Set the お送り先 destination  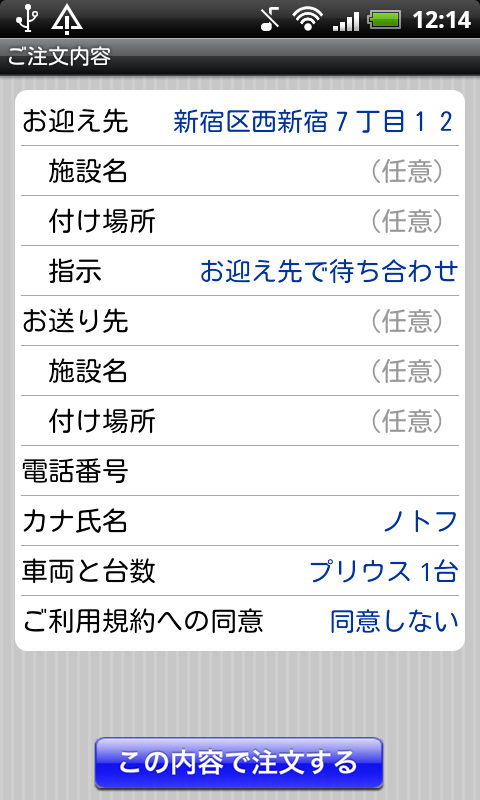click(x=240, y=321)
